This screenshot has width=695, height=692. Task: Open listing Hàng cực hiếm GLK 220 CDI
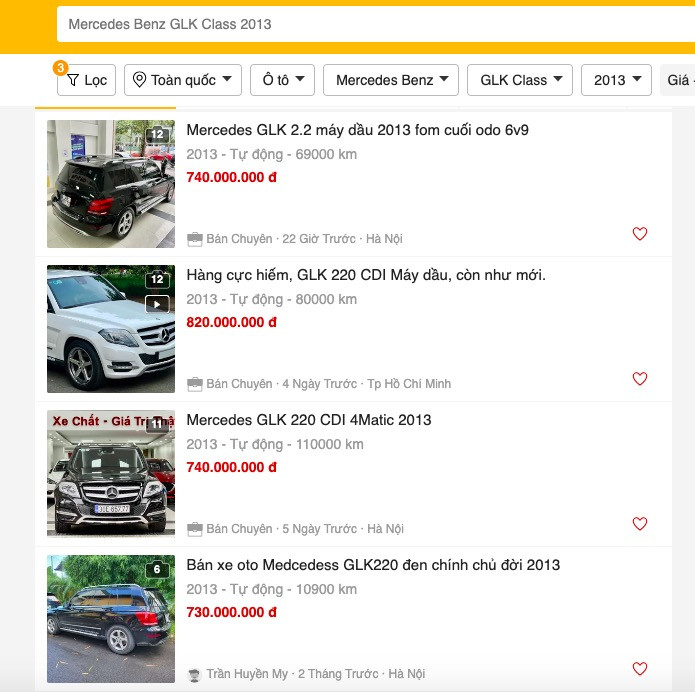(x=366, y=275)
